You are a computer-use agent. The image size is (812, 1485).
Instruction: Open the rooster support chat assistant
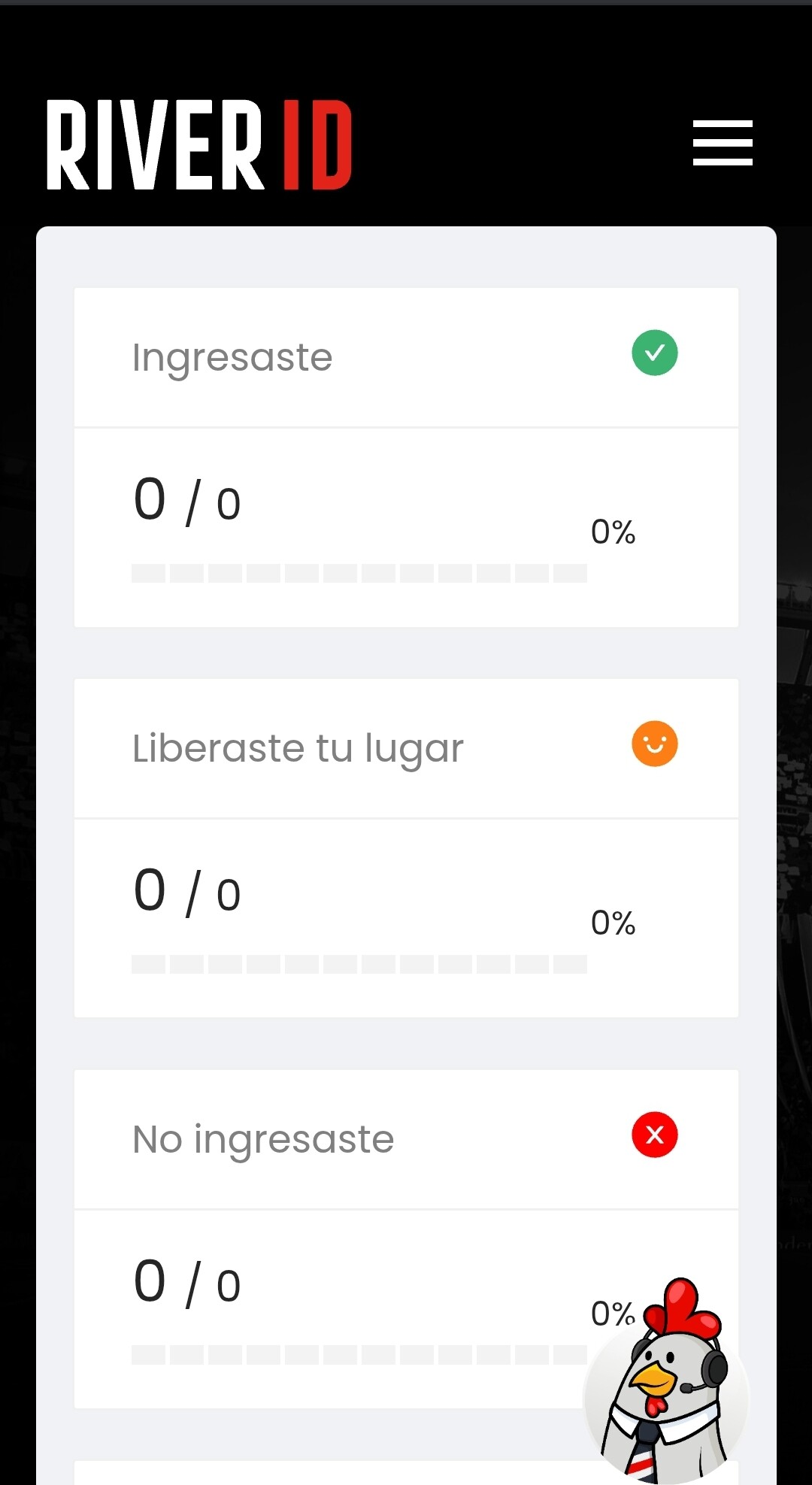[667, 1382]
